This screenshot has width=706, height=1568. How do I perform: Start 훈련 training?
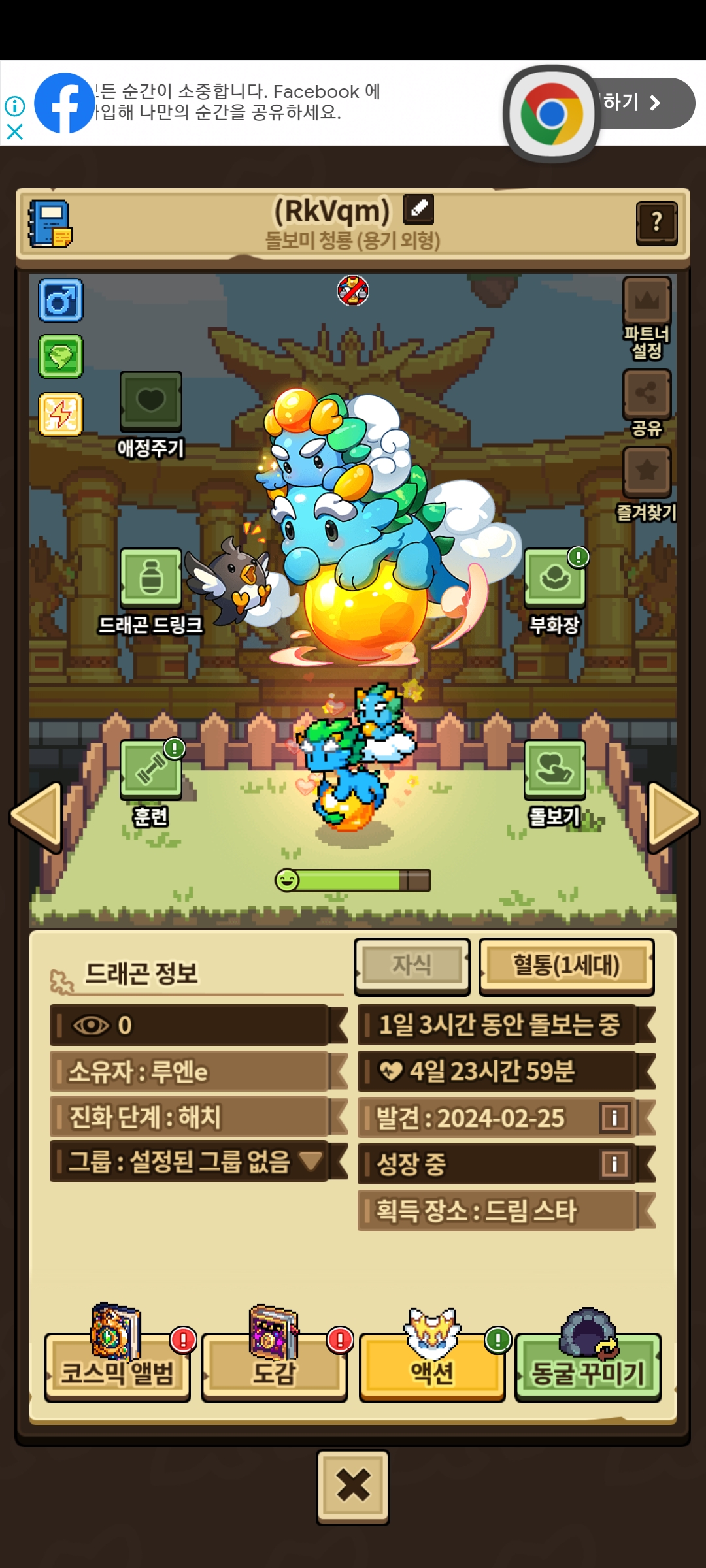(150, 770)
